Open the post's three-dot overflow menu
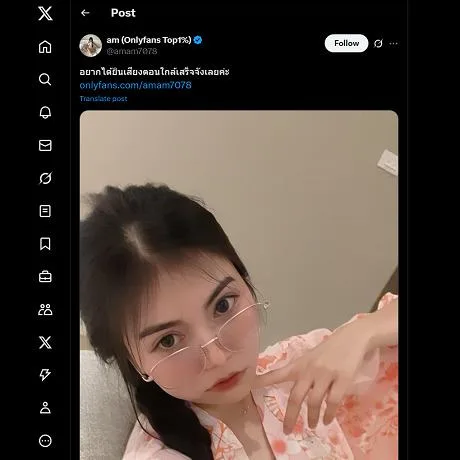The image size is (460, 460). 393,43
